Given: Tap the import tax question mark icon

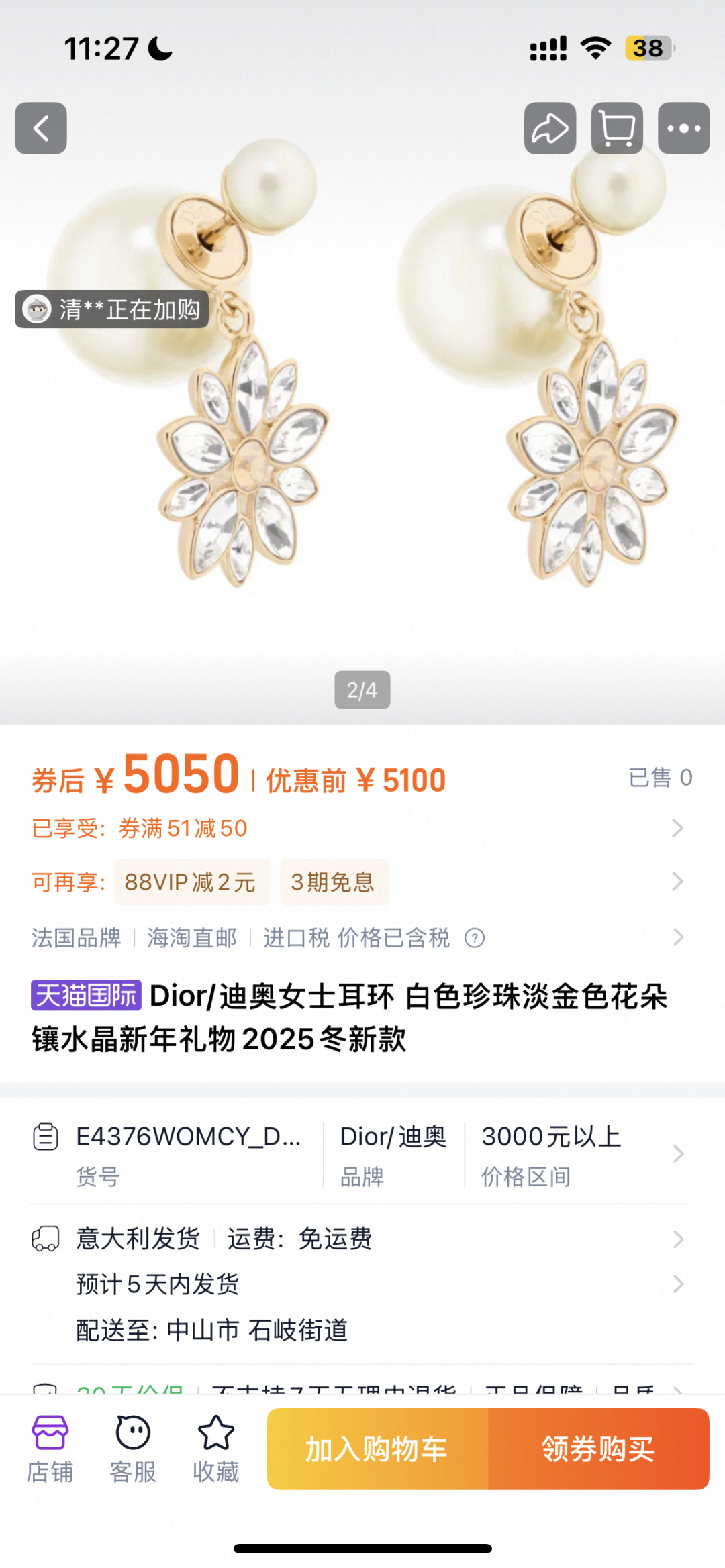Looking at the screenshot, I should (475, 938).
